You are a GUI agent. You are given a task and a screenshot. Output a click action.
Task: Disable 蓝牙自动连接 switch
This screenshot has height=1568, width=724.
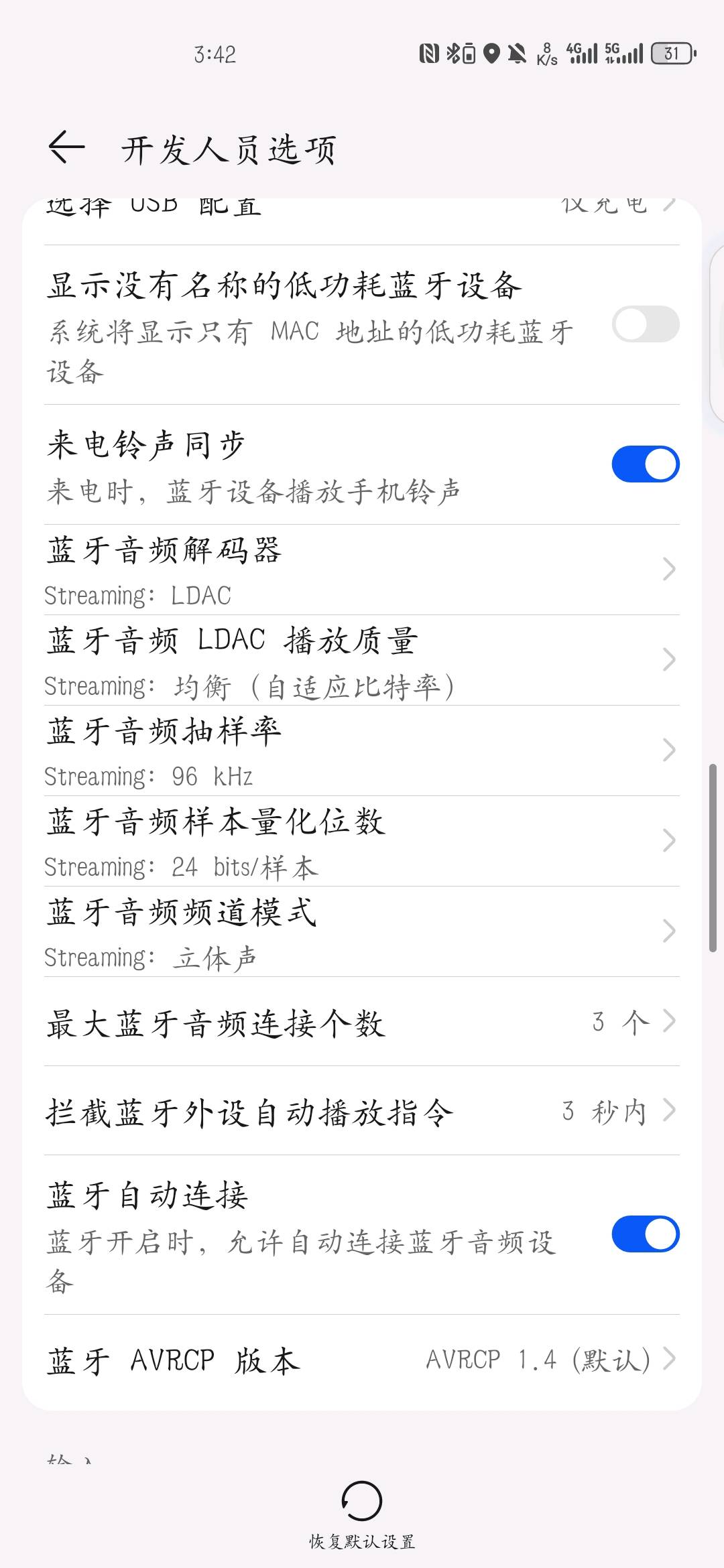645,1234
